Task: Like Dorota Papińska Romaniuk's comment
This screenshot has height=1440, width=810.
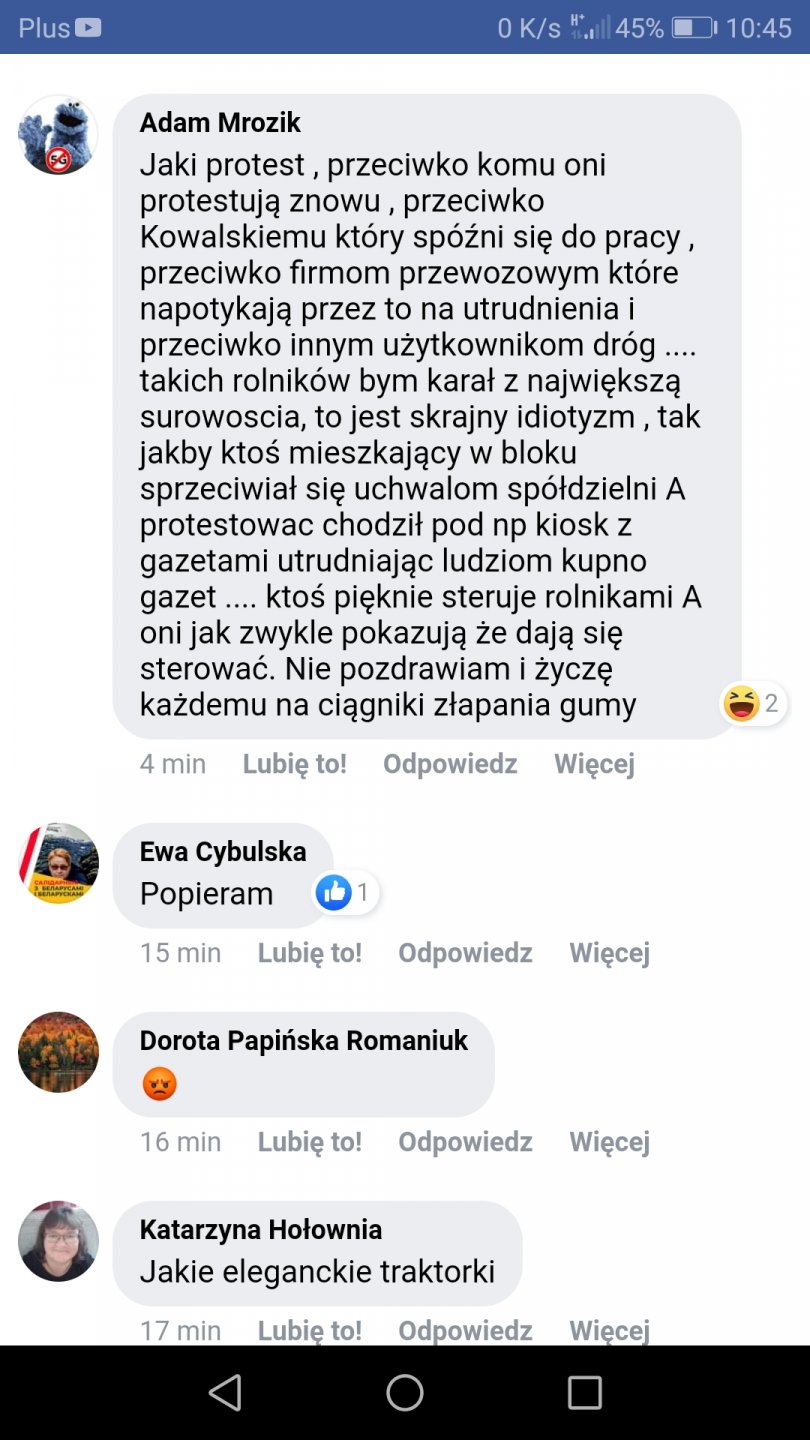Action: pos(309,1141)
